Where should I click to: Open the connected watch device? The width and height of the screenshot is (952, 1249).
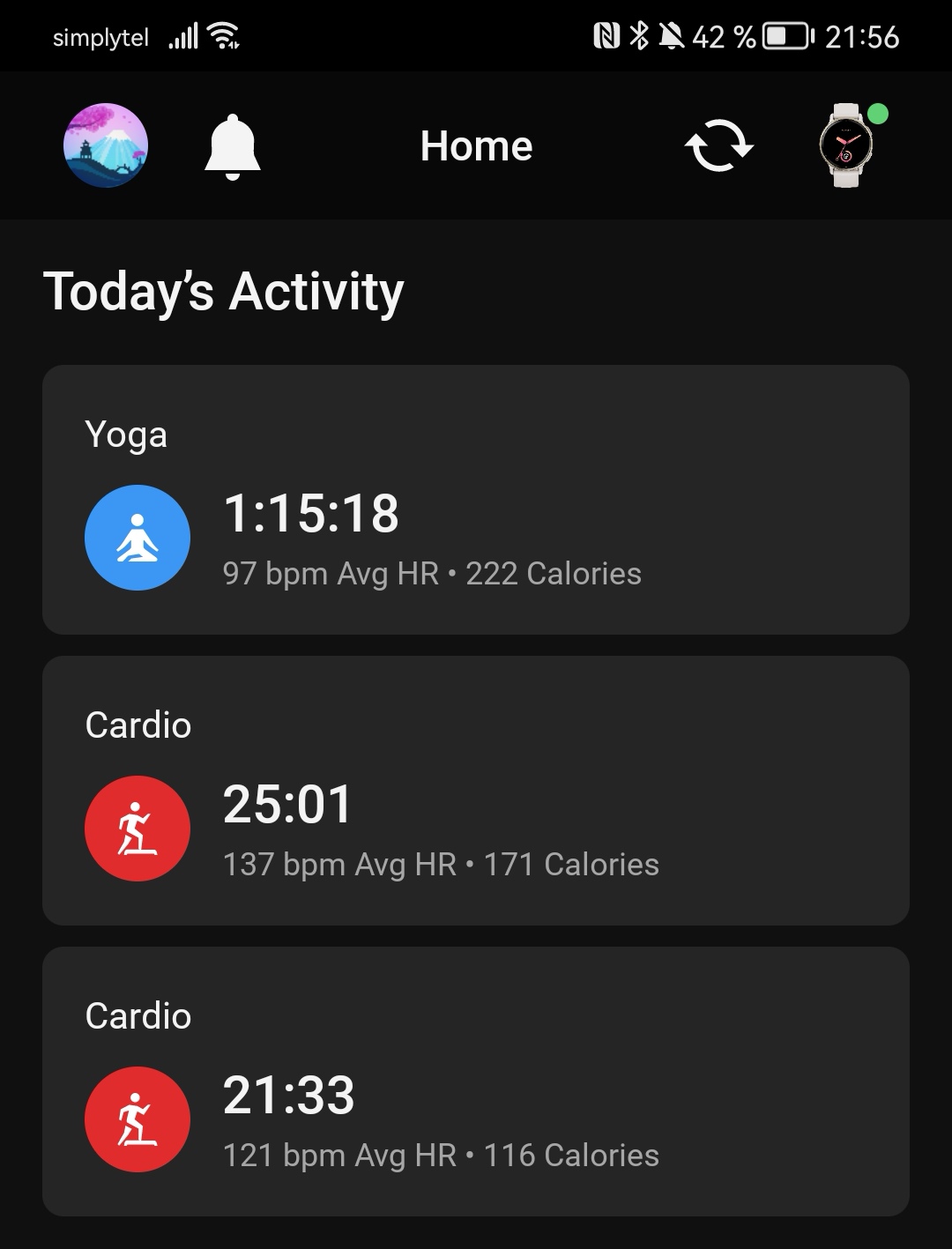[847, 145]
